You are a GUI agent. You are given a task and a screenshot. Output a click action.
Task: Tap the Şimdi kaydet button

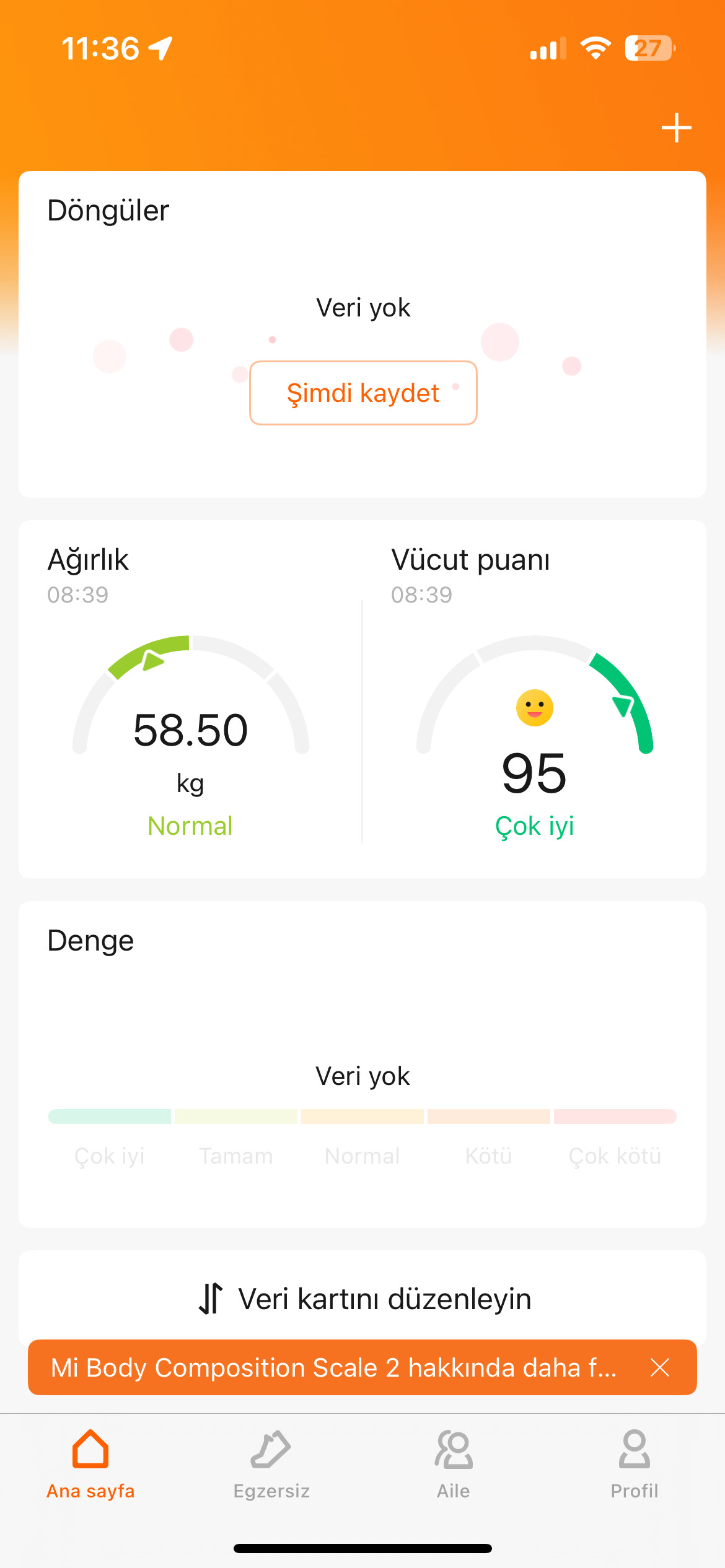(363, 393)
